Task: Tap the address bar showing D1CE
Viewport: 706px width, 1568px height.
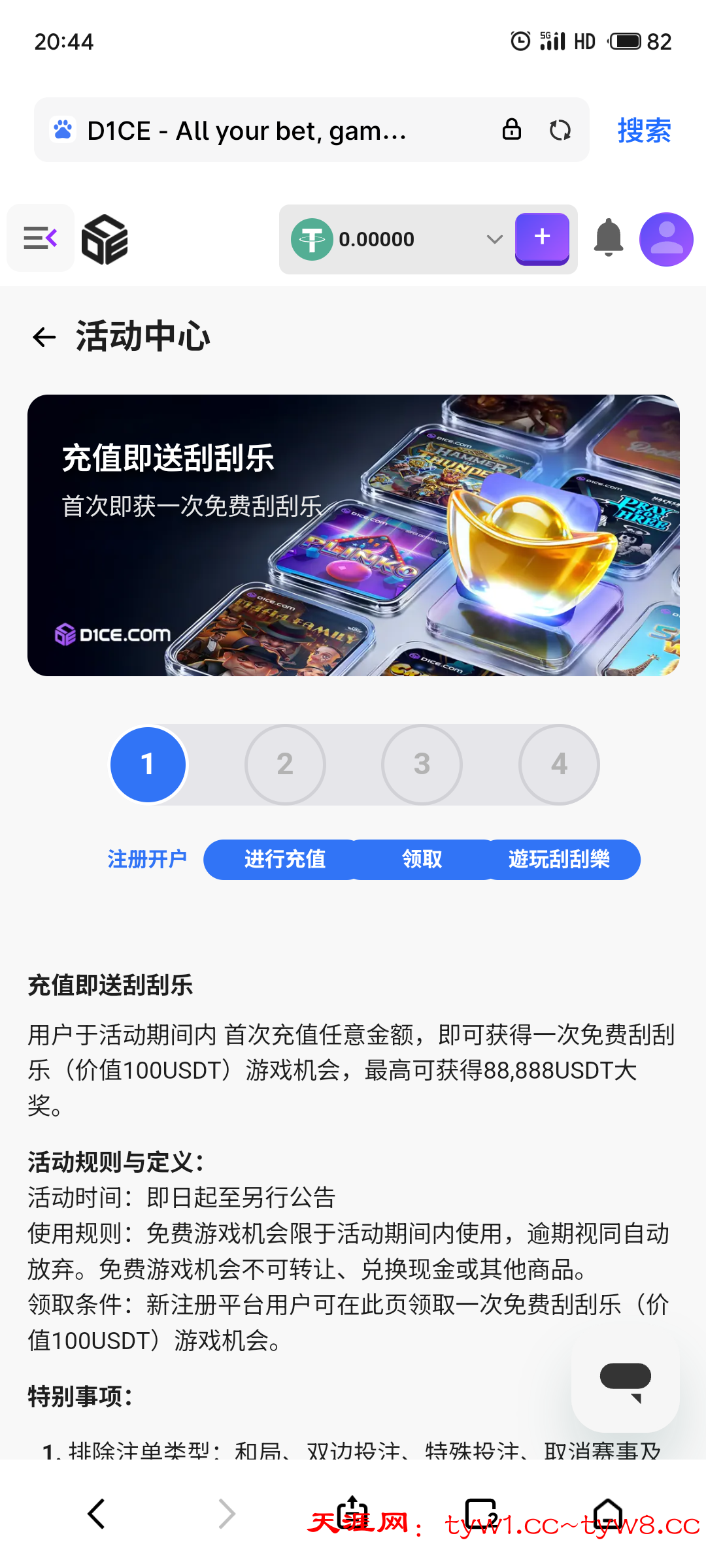Action: (261, 130)
